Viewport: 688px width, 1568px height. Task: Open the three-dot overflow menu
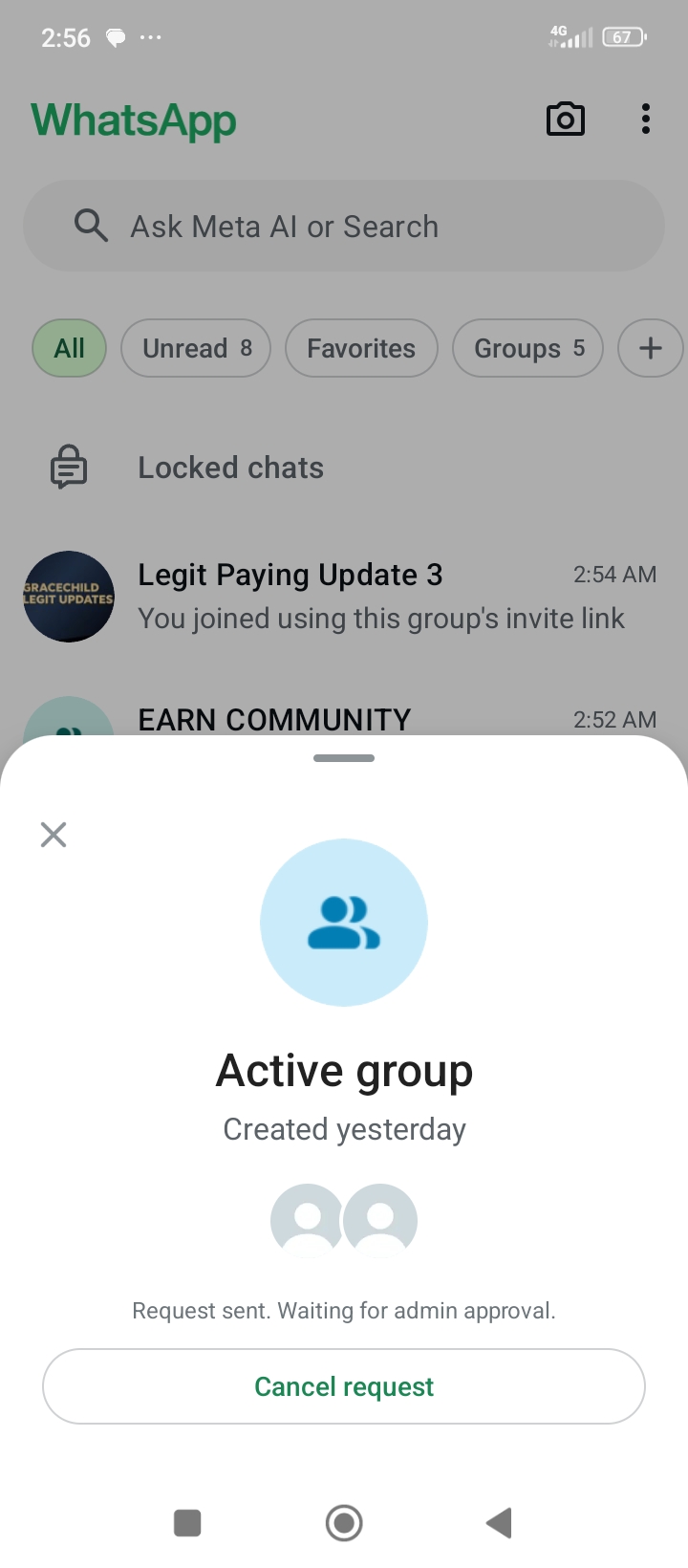(646, 120)
